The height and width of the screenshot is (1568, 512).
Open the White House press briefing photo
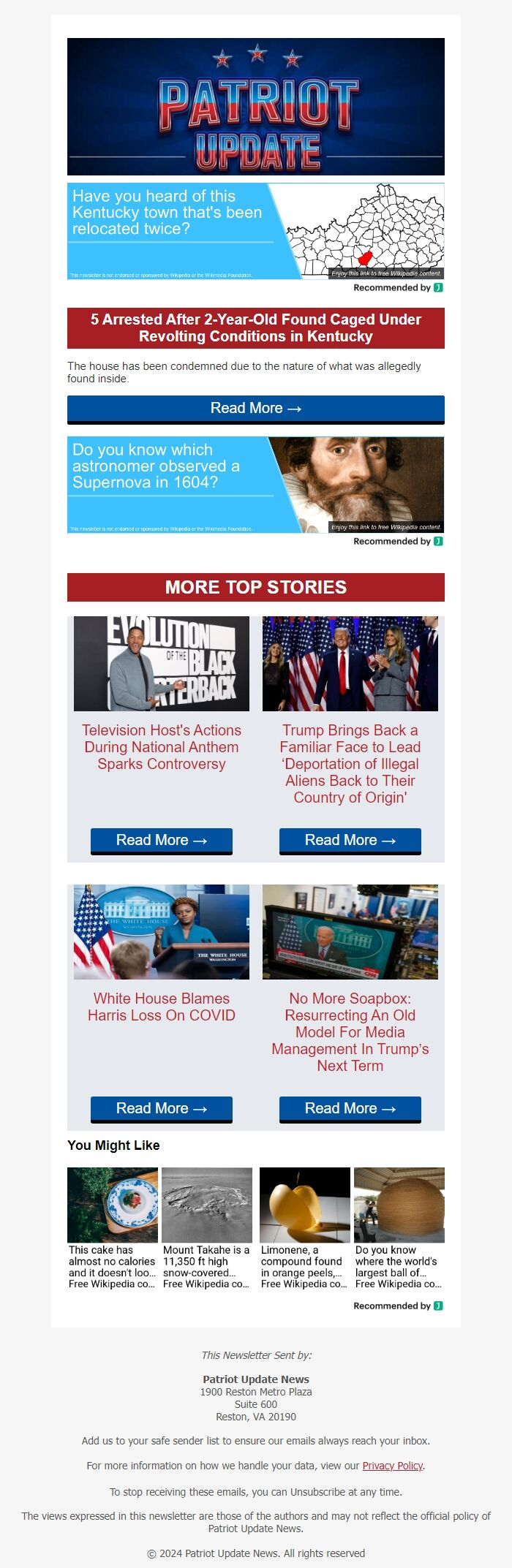(162, 932)
